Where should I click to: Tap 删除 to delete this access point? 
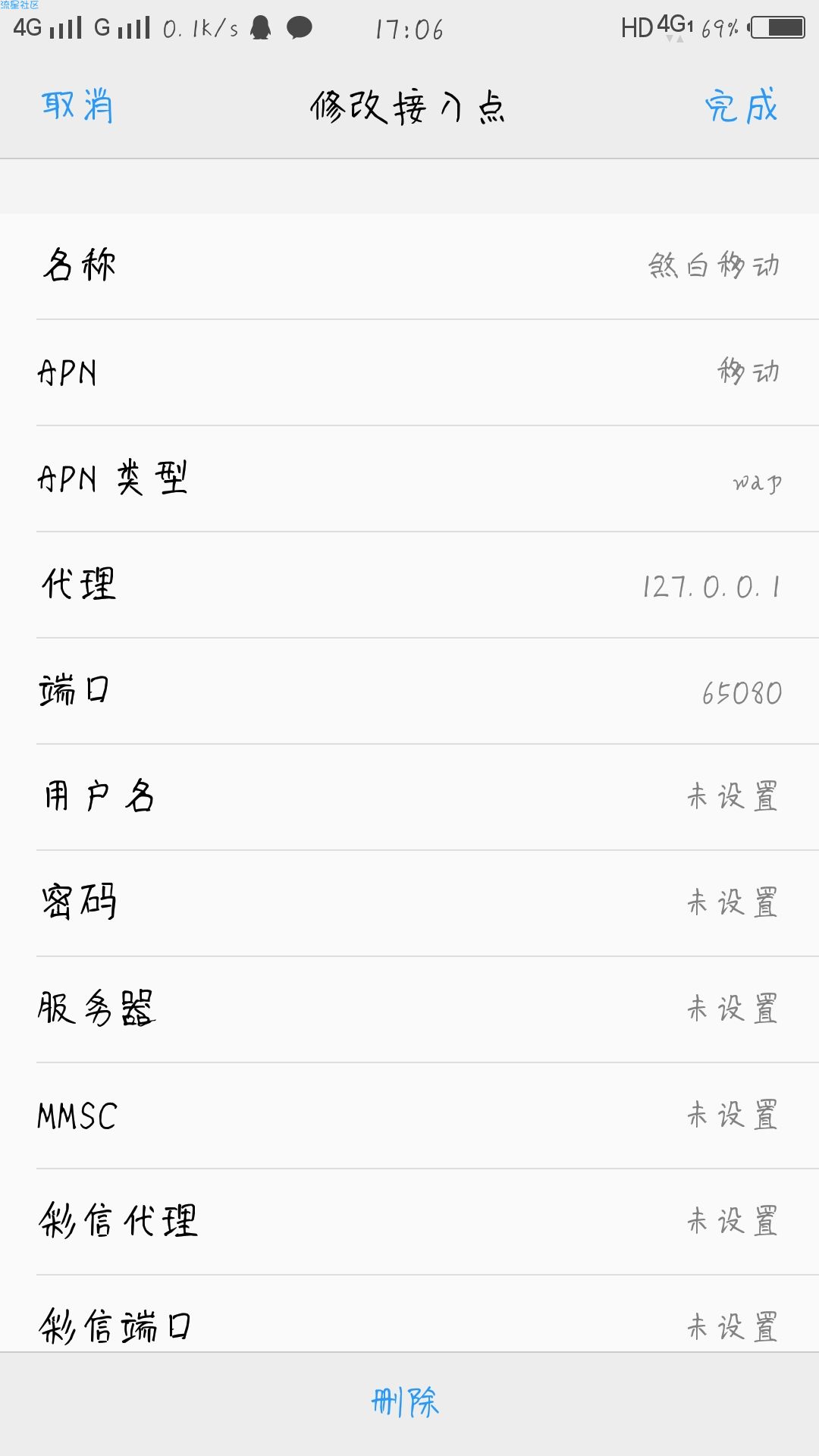click(406, 1402)
